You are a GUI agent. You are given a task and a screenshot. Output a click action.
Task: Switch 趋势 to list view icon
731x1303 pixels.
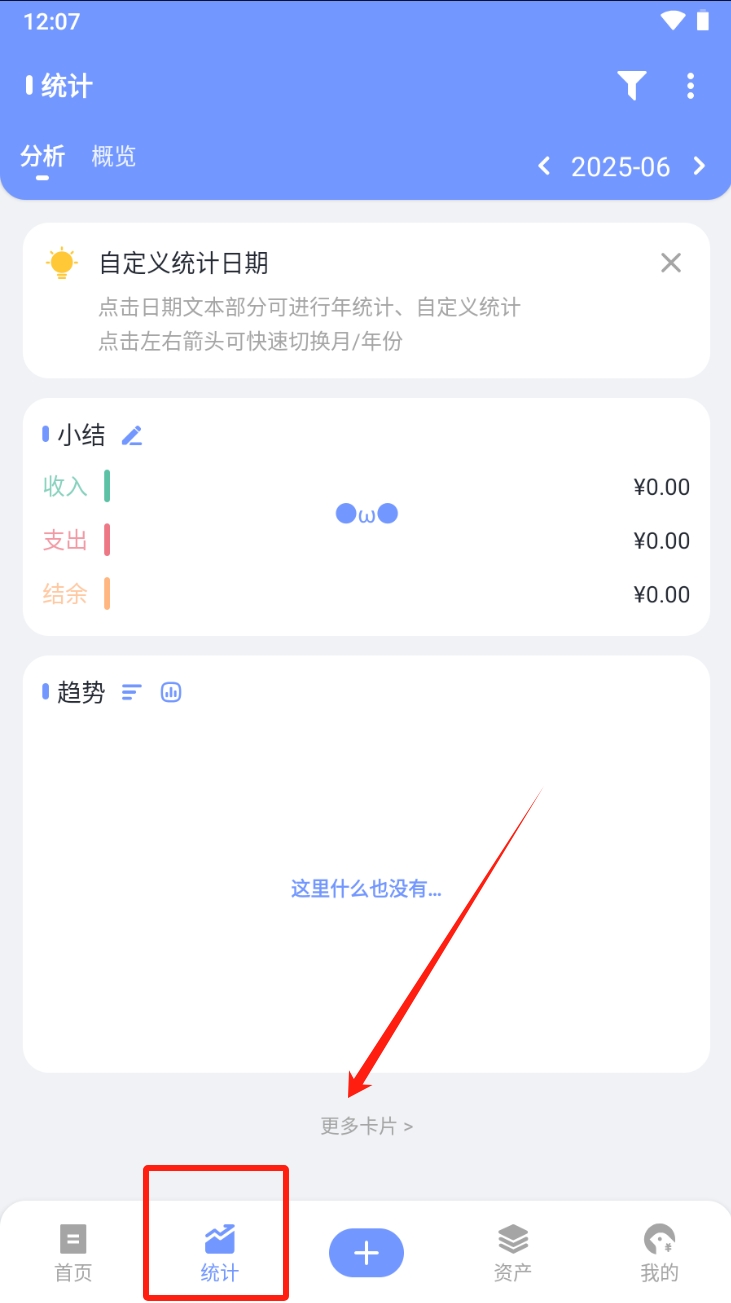[x=132, y=692]
